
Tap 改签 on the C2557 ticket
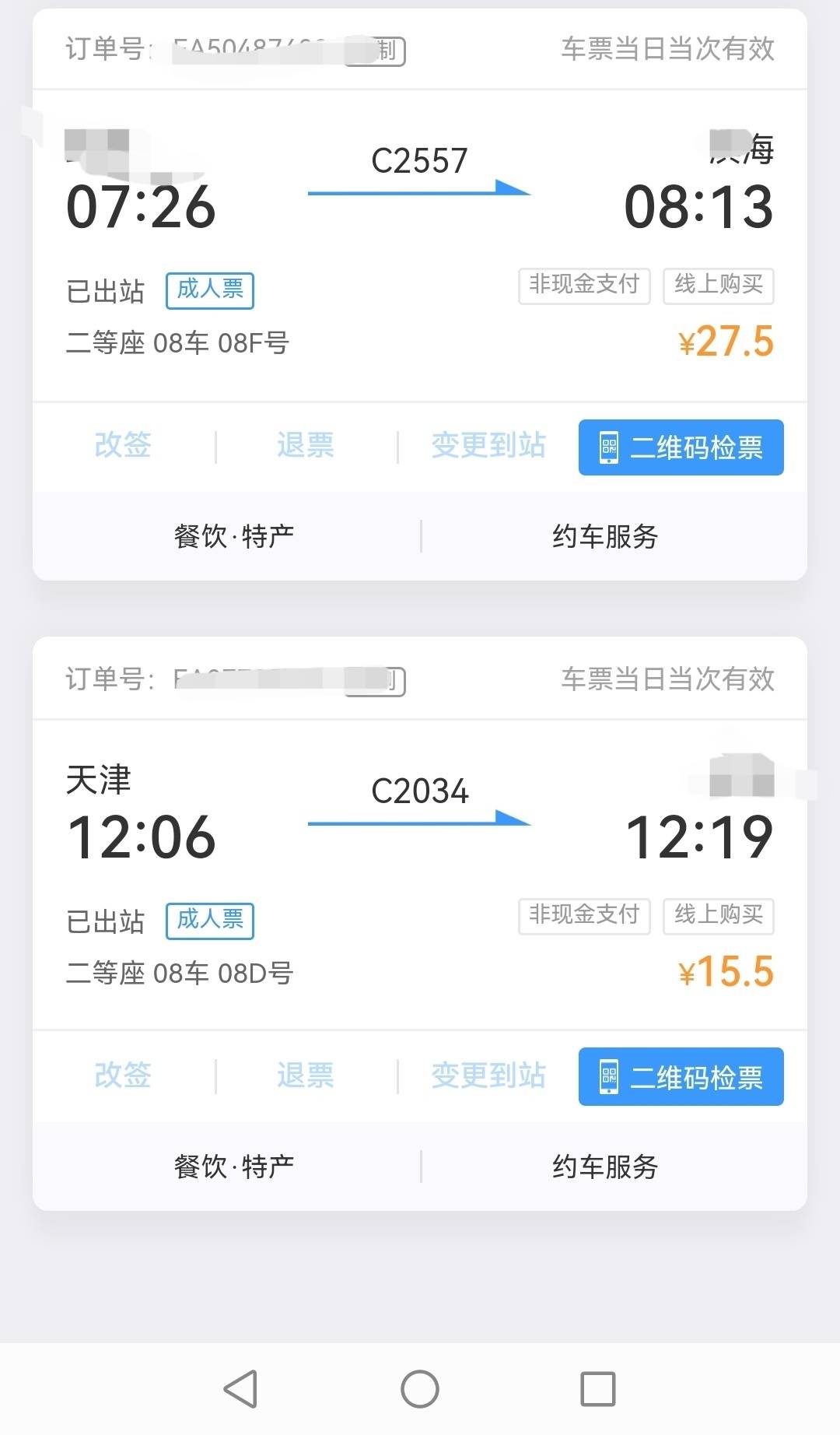[123, 445]
